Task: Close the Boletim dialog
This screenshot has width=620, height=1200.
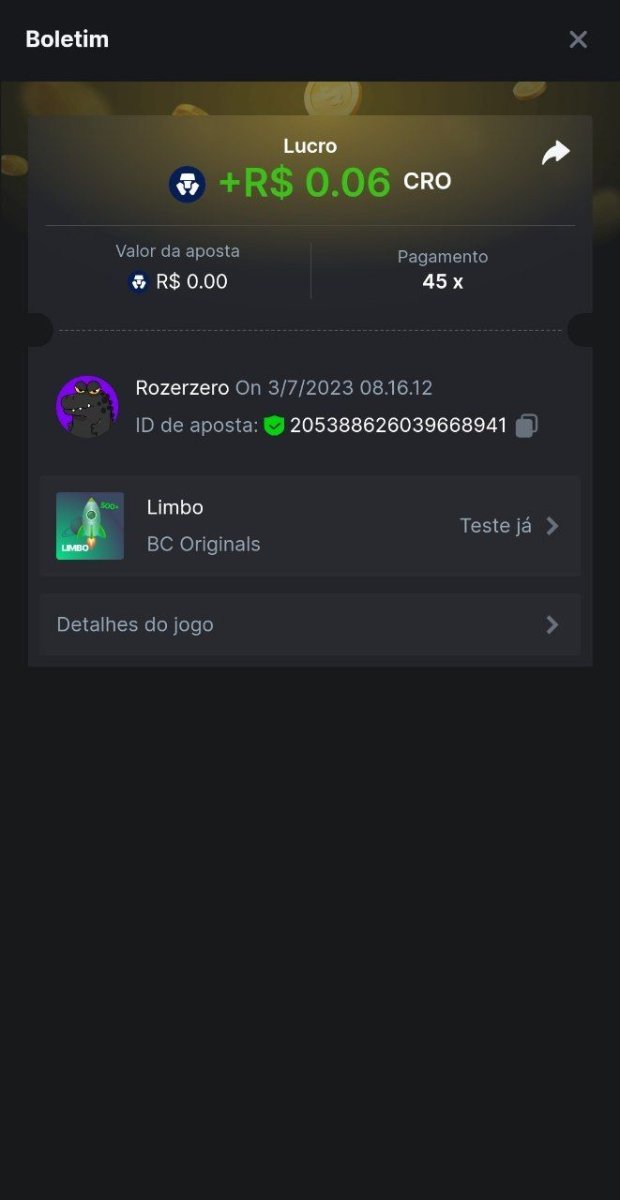Action: pyautogui.click(x=578, y=40)
